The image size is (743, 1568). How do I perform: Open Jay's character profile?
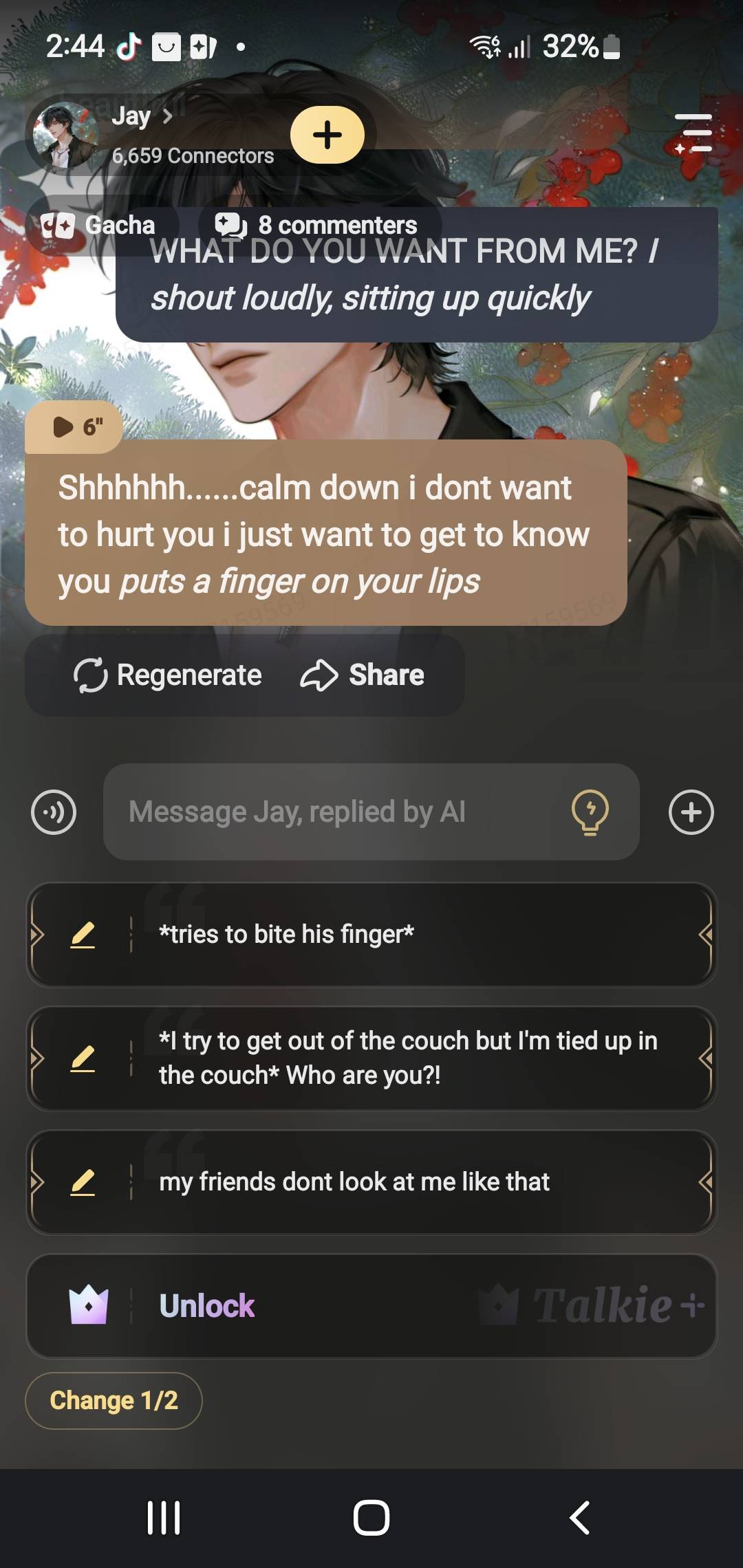click(x=141, y=117)
